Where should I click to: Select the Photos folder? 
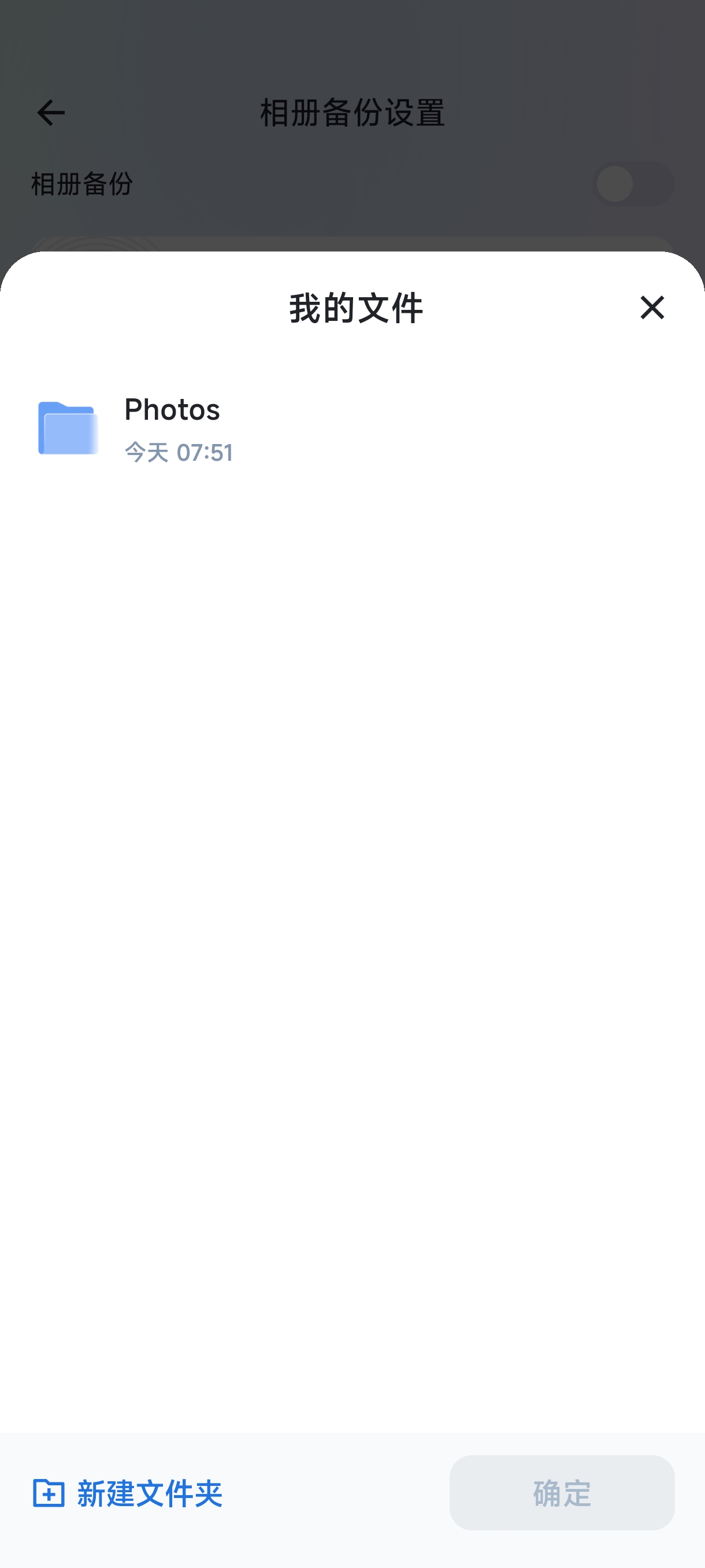click(x=172, y=428)
